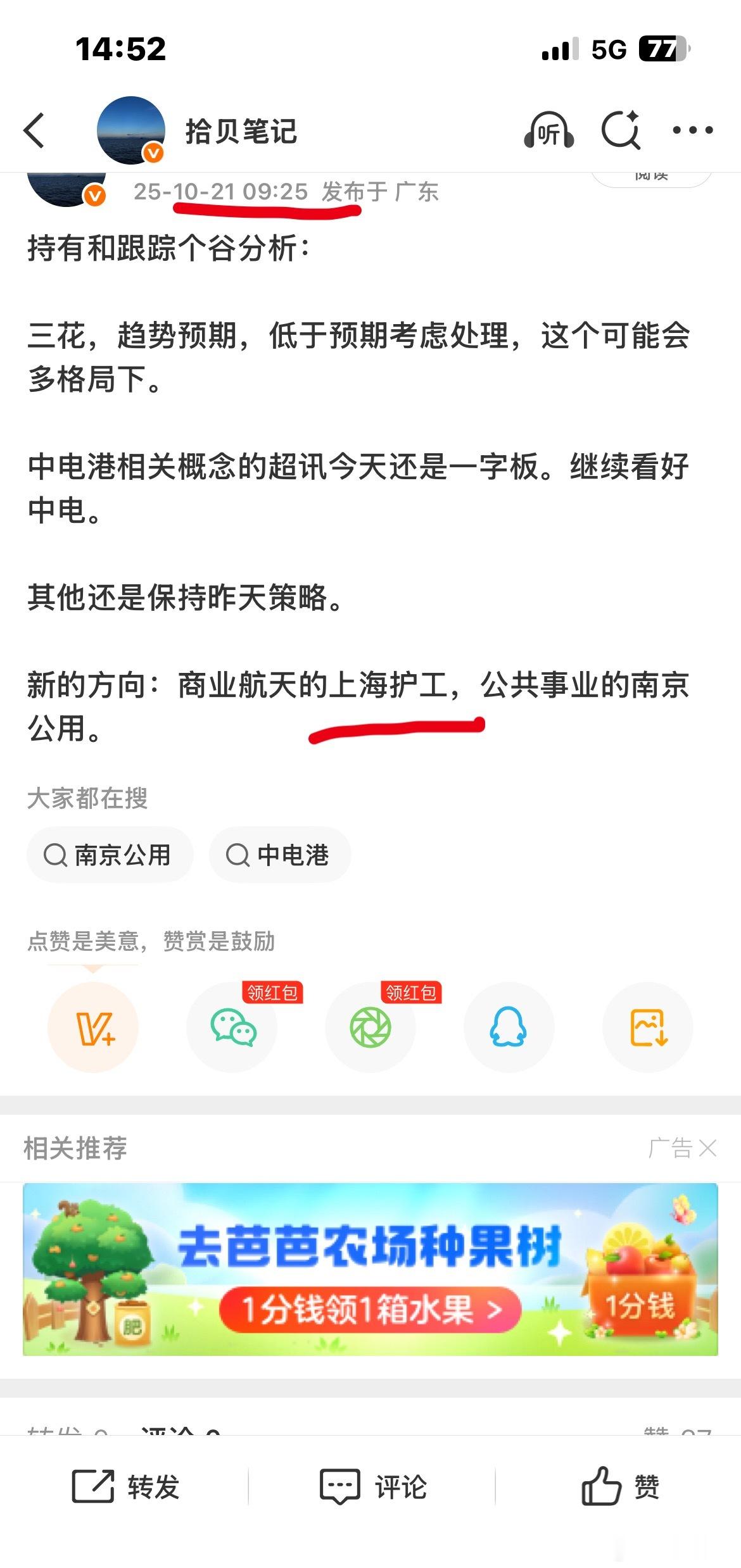Tap the save-as-image share icon
741x1568 pixels.
(647, 1028)
